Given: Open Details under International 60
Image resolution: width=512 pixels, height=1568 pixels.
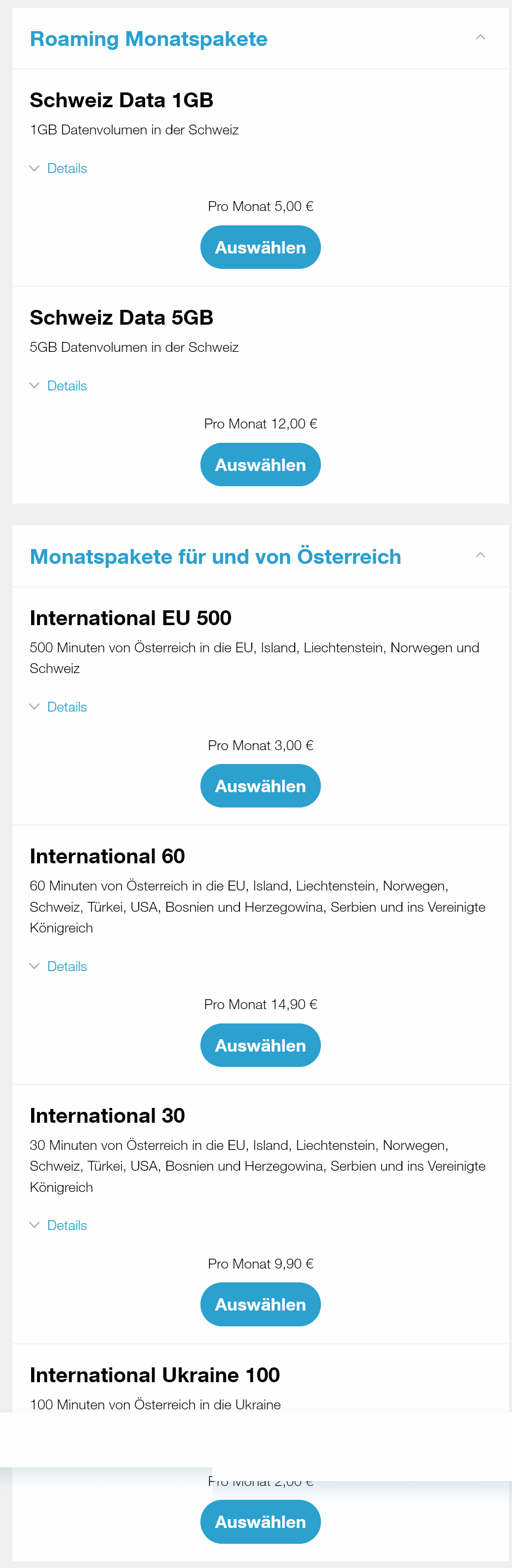Looking at the screenshot, I should pos(66,966).
